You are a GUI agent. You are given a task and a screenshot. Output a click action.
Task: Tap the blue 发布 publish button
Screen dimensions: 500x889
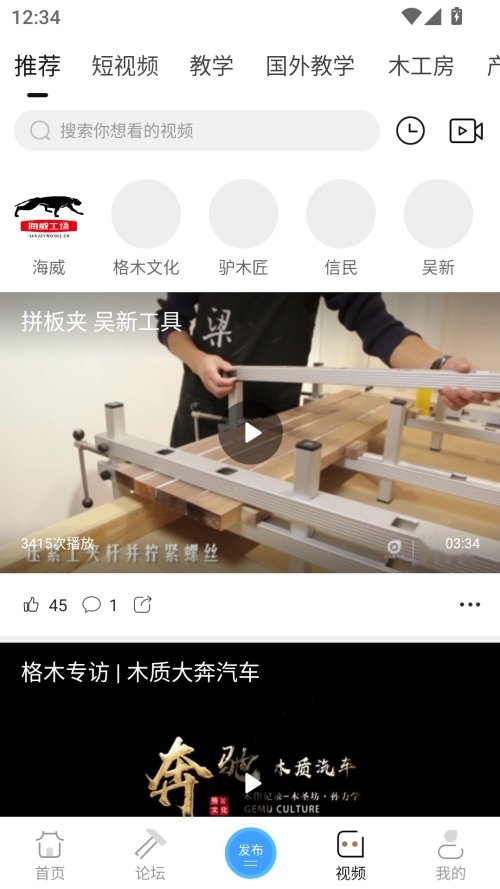pos(250,853)
